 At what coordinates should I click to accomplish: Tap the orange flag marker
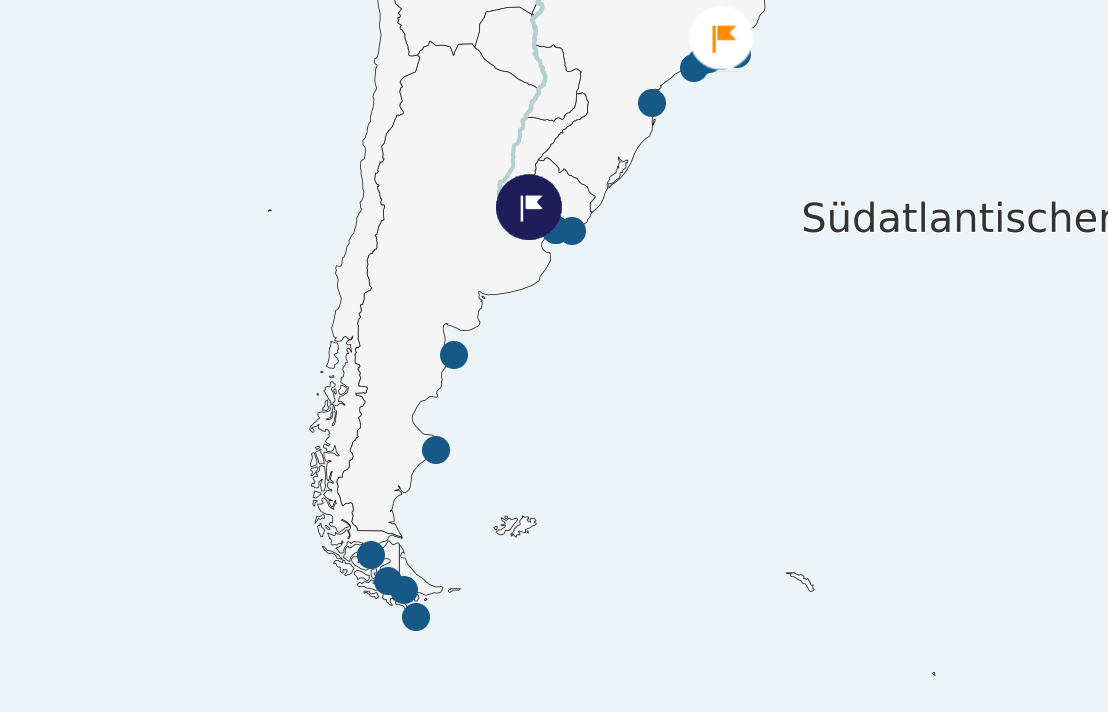721,38
